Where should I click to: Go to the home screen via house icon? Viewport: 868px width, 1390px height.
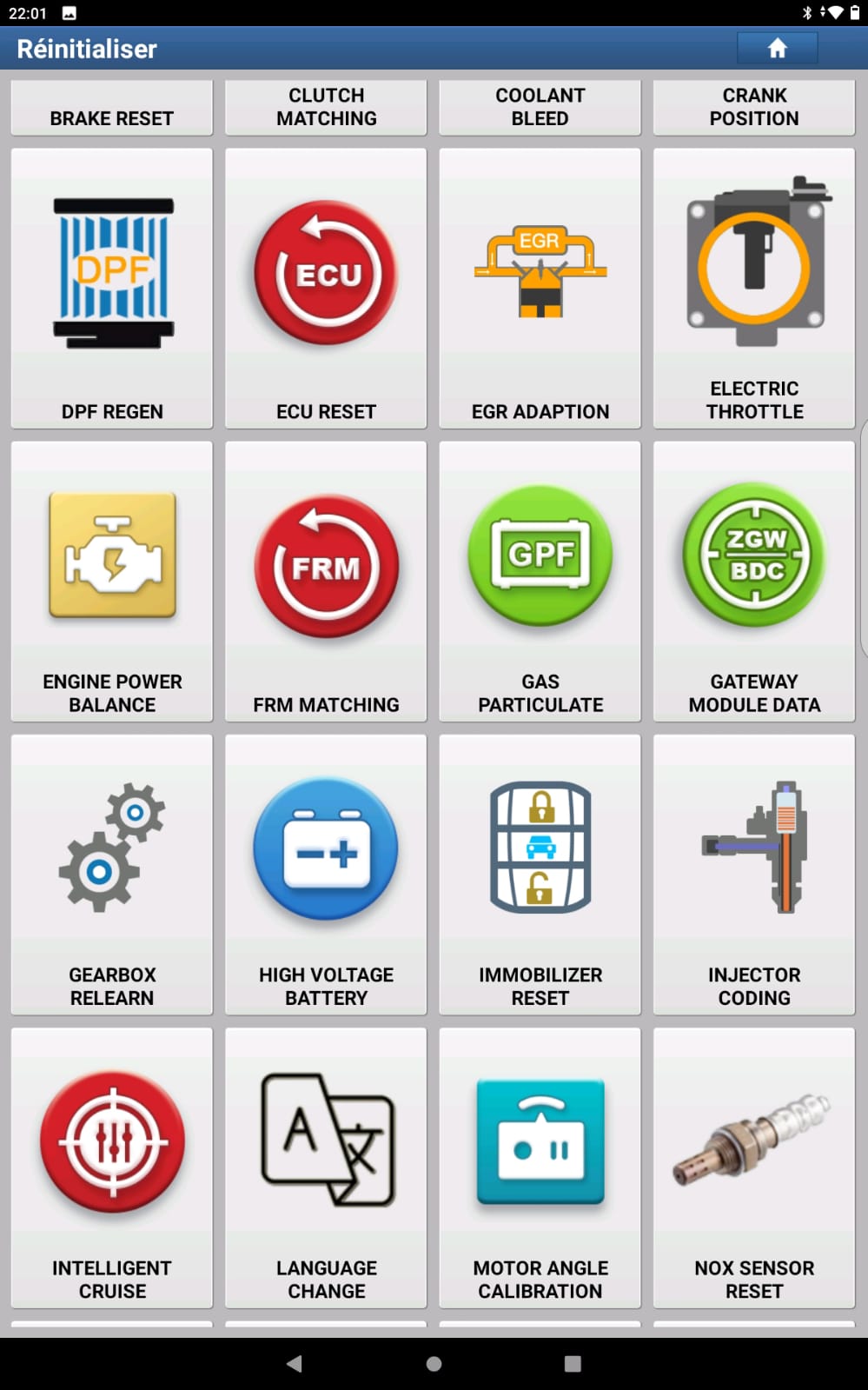click(777, 49)
